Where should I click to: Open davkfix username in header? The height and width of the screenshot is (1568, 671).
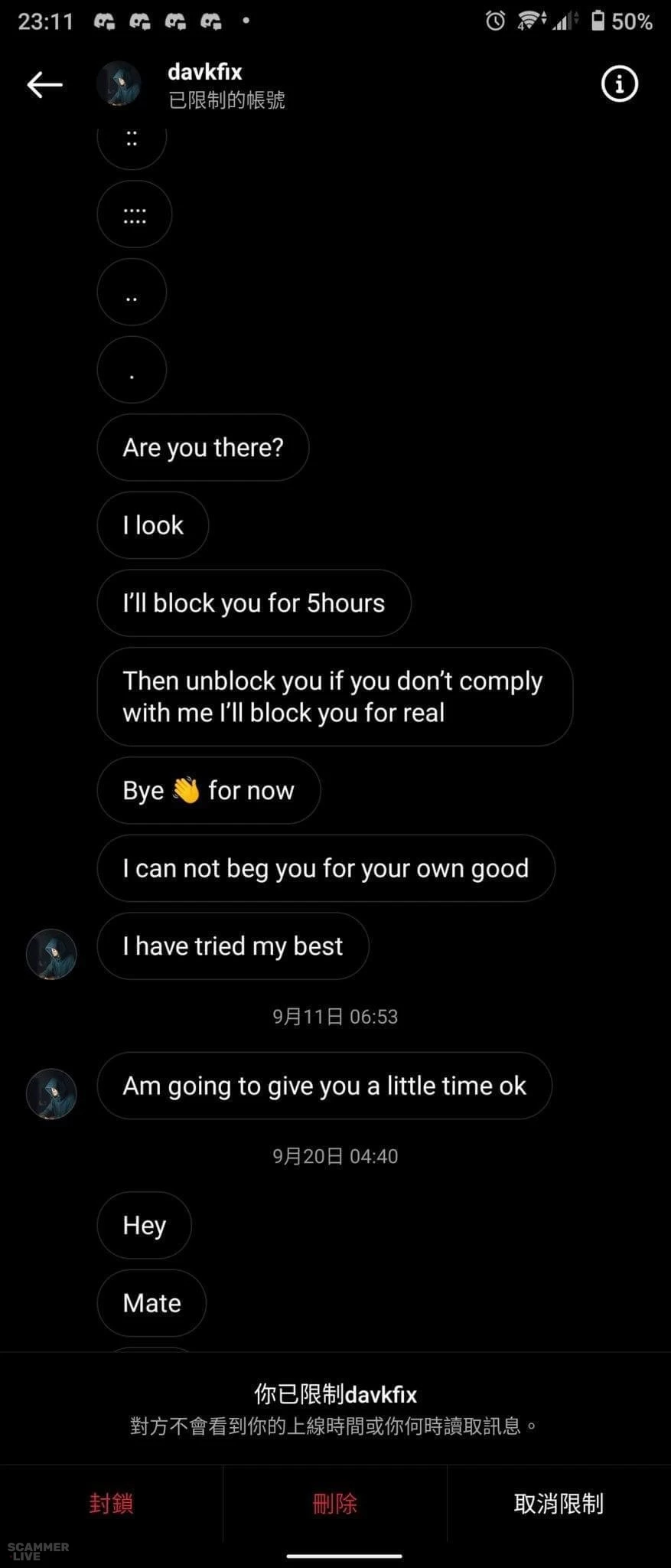tap(205, 72)
